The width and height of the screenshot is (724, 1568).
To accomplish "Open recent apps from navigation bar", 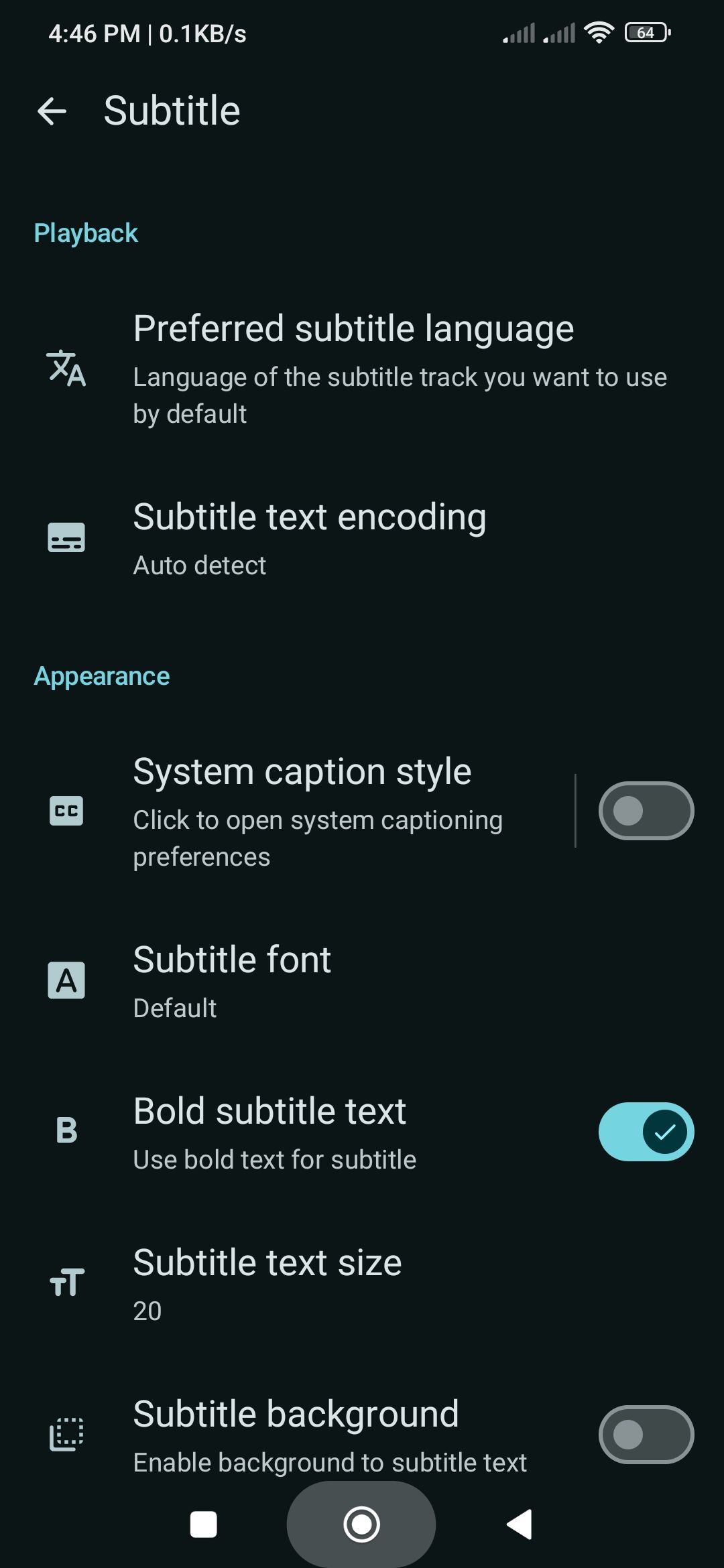I will 203,1524.
